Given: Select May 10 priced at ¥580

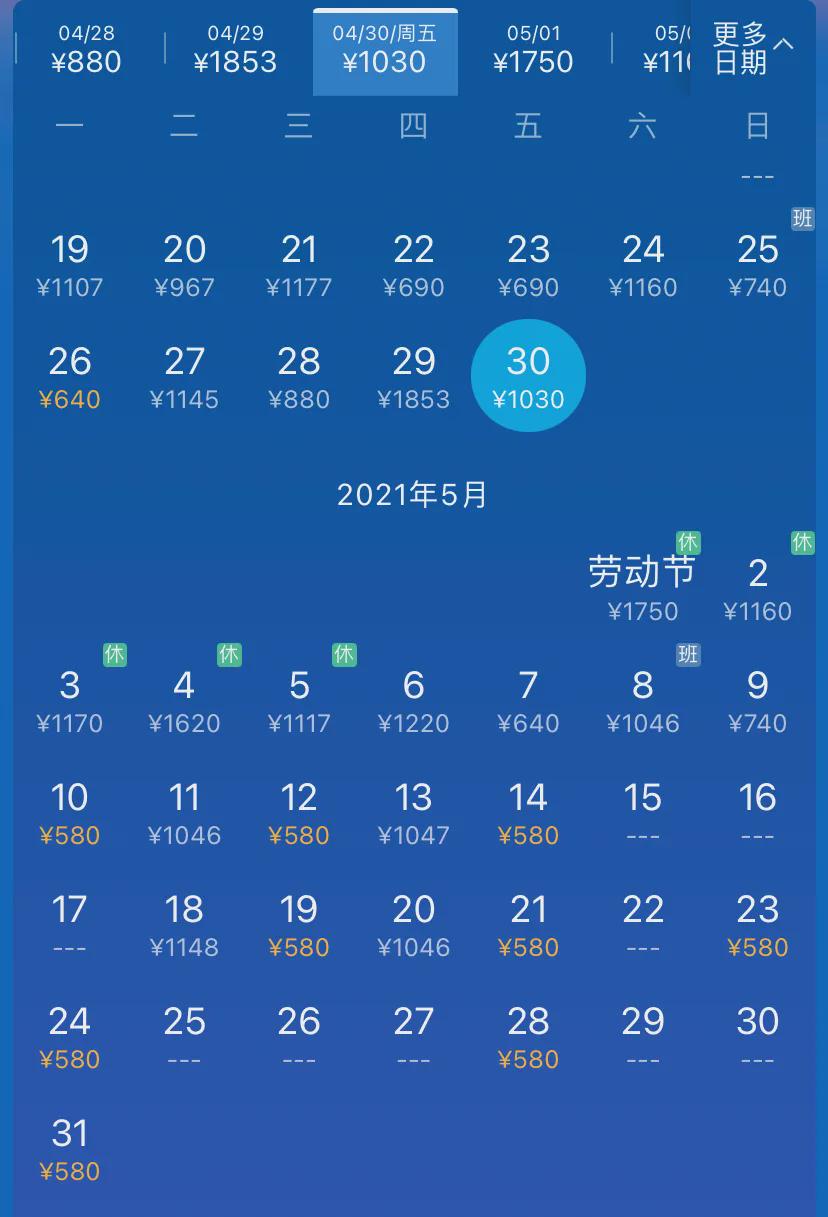Looking at the screenshot, I should tap(70, 812).
